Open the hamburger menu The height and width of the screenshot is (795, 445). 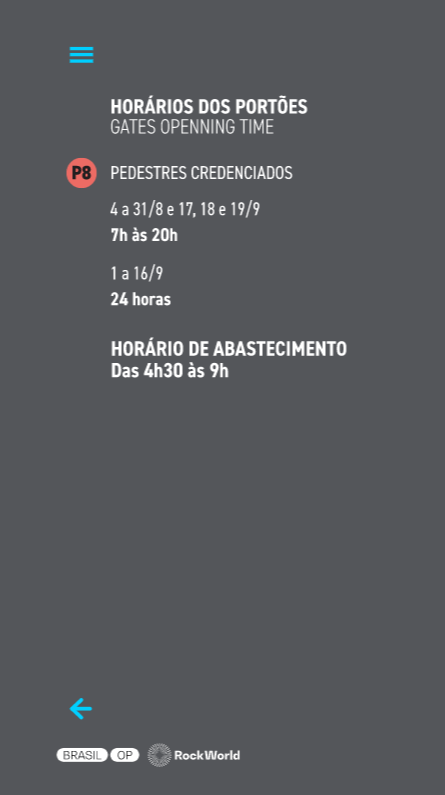click(x=81, y=55)
